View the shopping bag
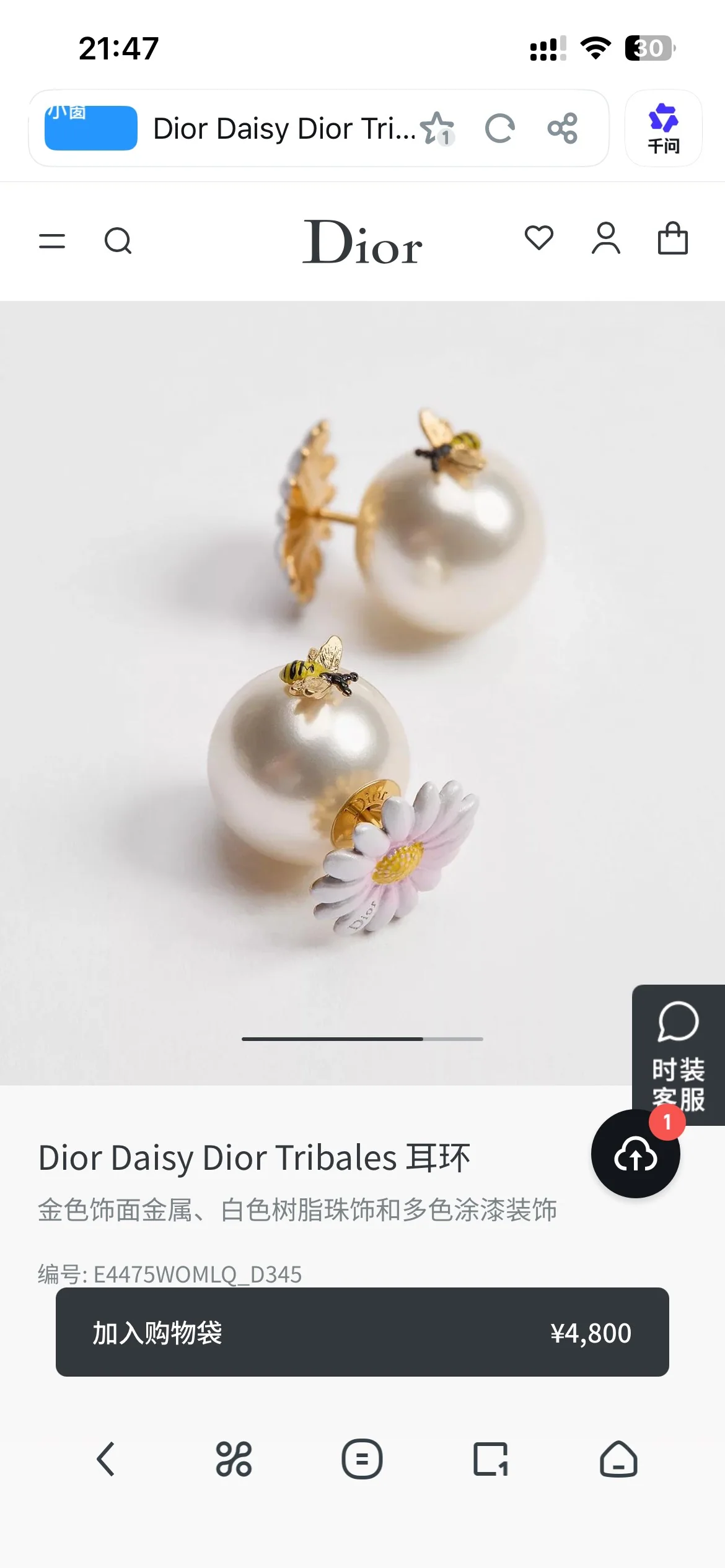The width and height of the screenshot is (725, 1568). click(672, 238)
